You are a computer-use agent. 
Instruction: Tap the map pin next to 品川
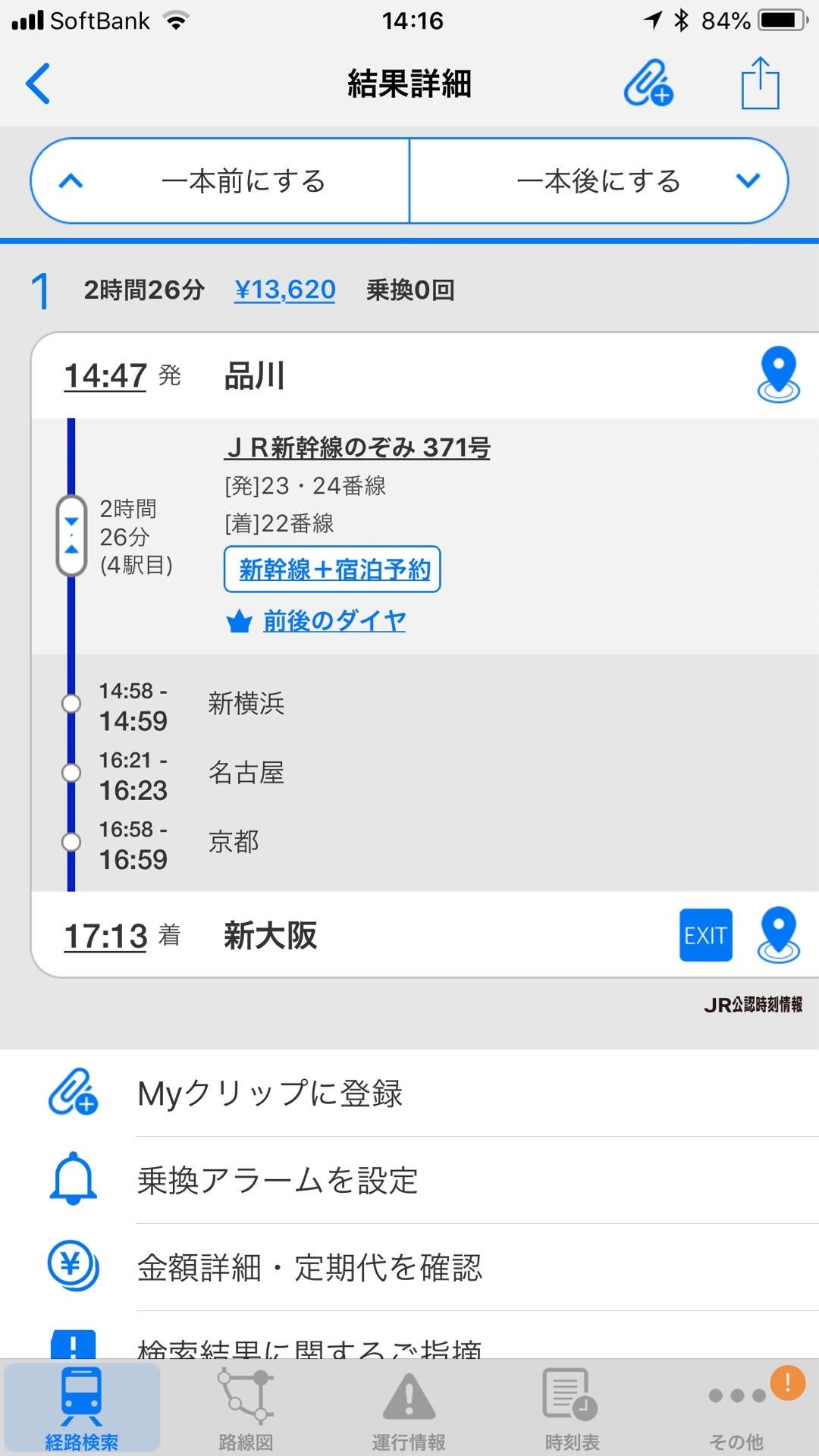(x=778, y=377)
